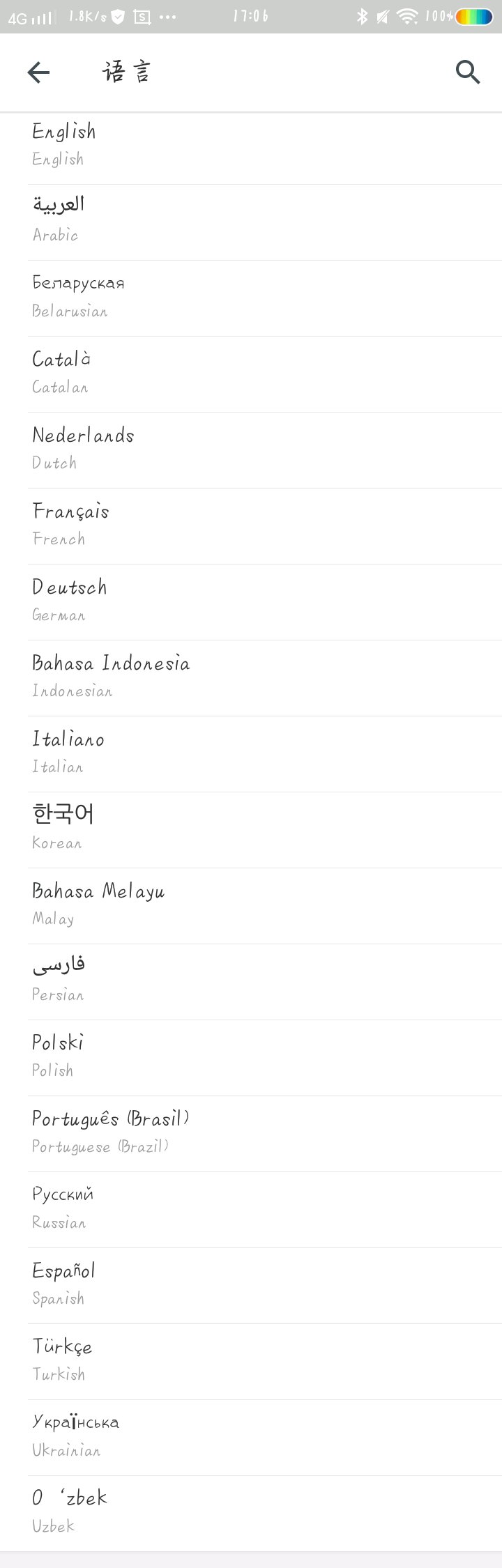This screenshot has height=1568, width=502.
Task: Select Belarusian language
Action: [x=251, y=298]
